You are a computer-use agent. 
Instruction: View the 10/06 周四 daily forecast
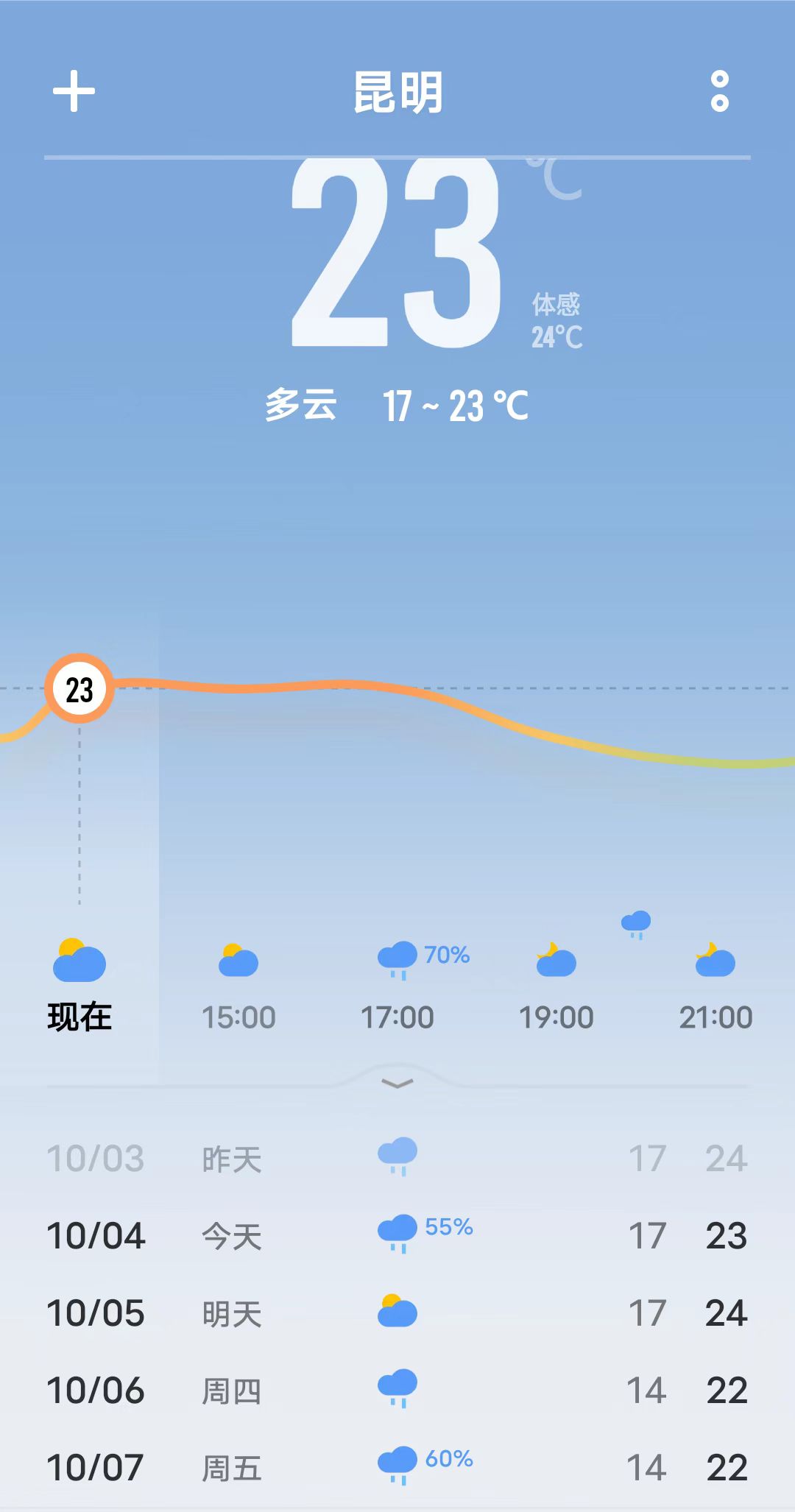coord(397,1390)
